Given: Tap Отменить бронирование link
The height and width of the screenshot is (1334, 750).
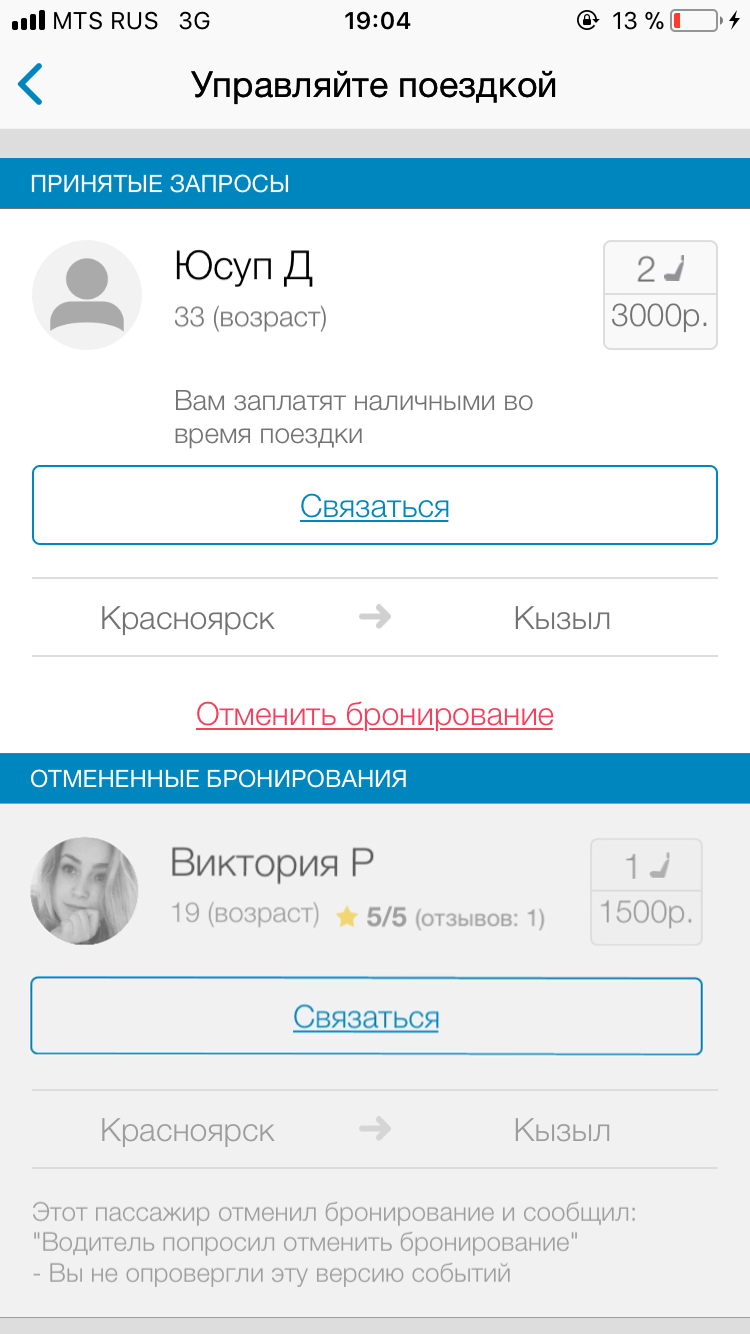Looking at the screenshot, I should (375, 715).
